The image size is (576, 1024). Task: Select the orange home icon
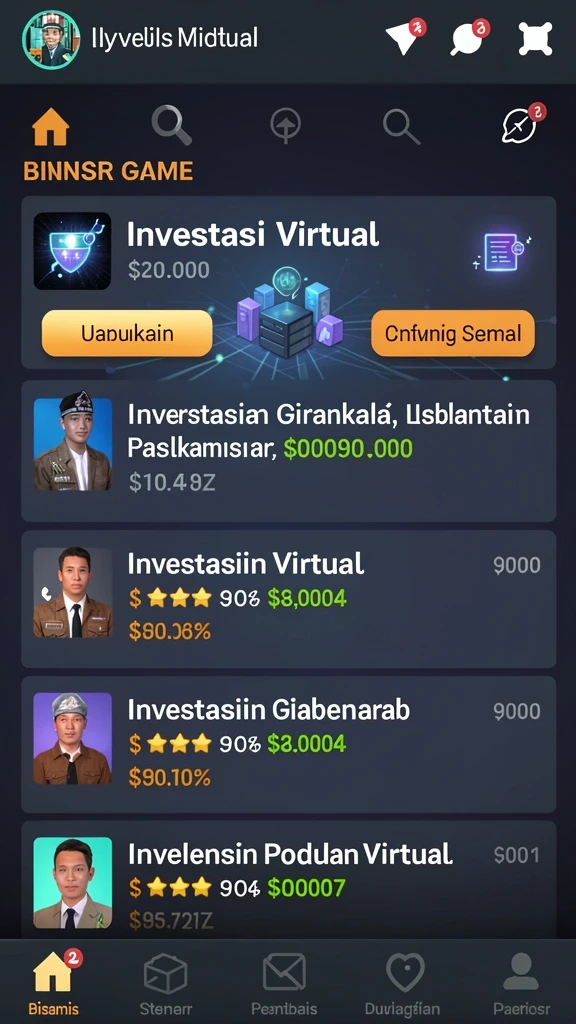(50, 126)
